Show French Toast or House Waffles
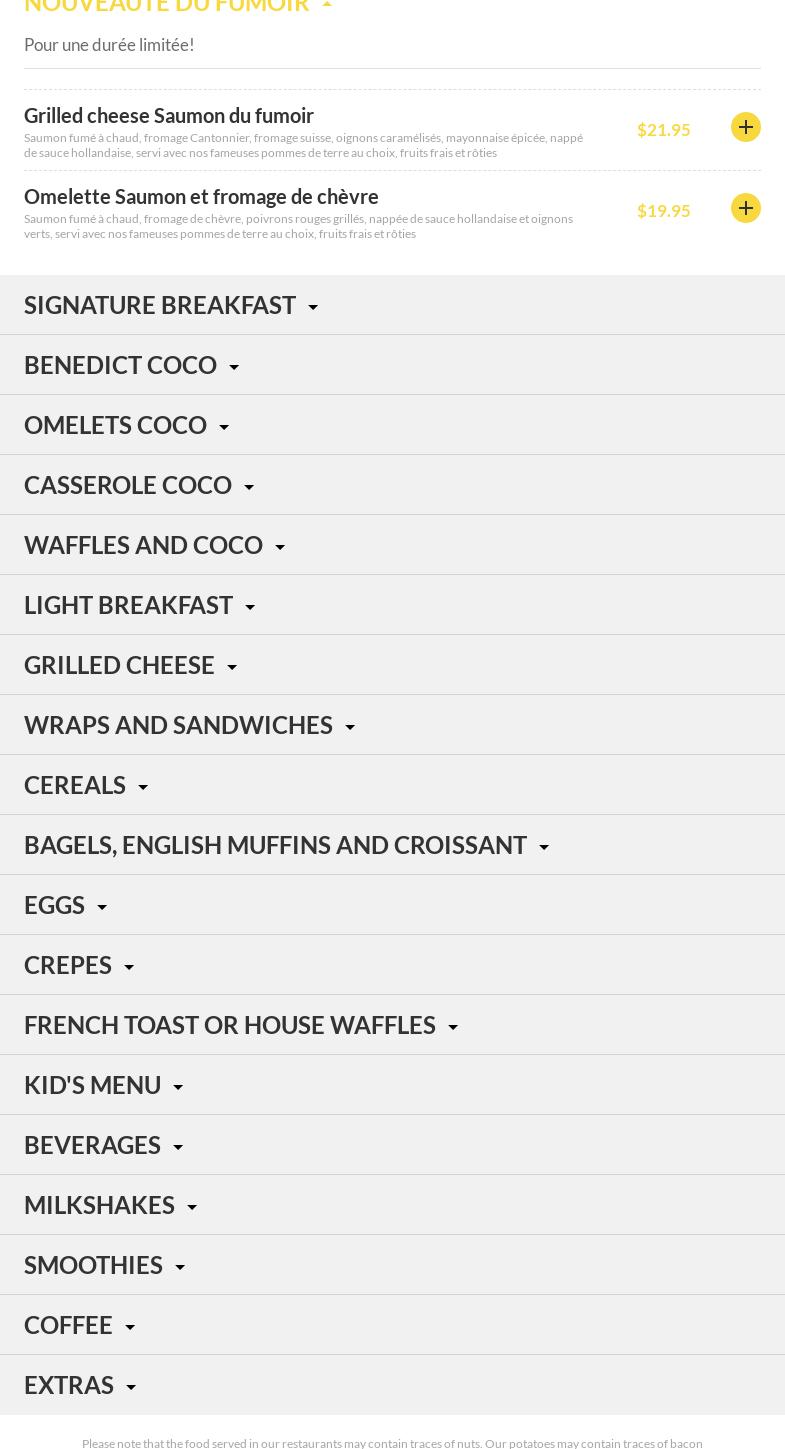The height and width of the screenshot is (1449, 785). pos(240,1025)
